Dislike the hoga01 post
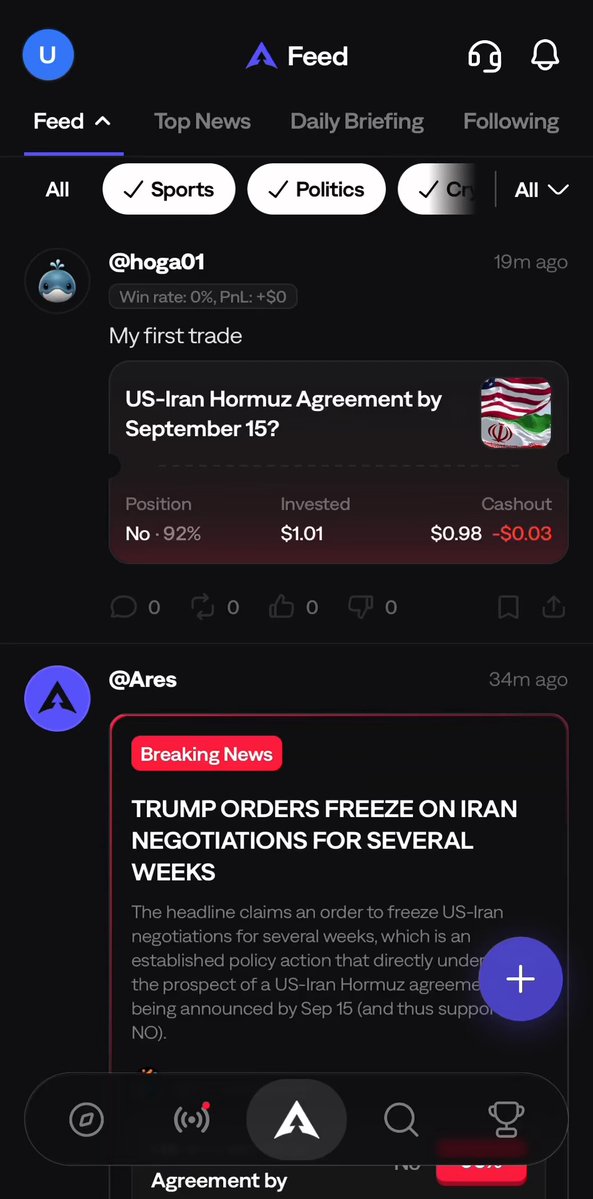Viewport: 593px width, 1199px height. [x=372, y=607]
